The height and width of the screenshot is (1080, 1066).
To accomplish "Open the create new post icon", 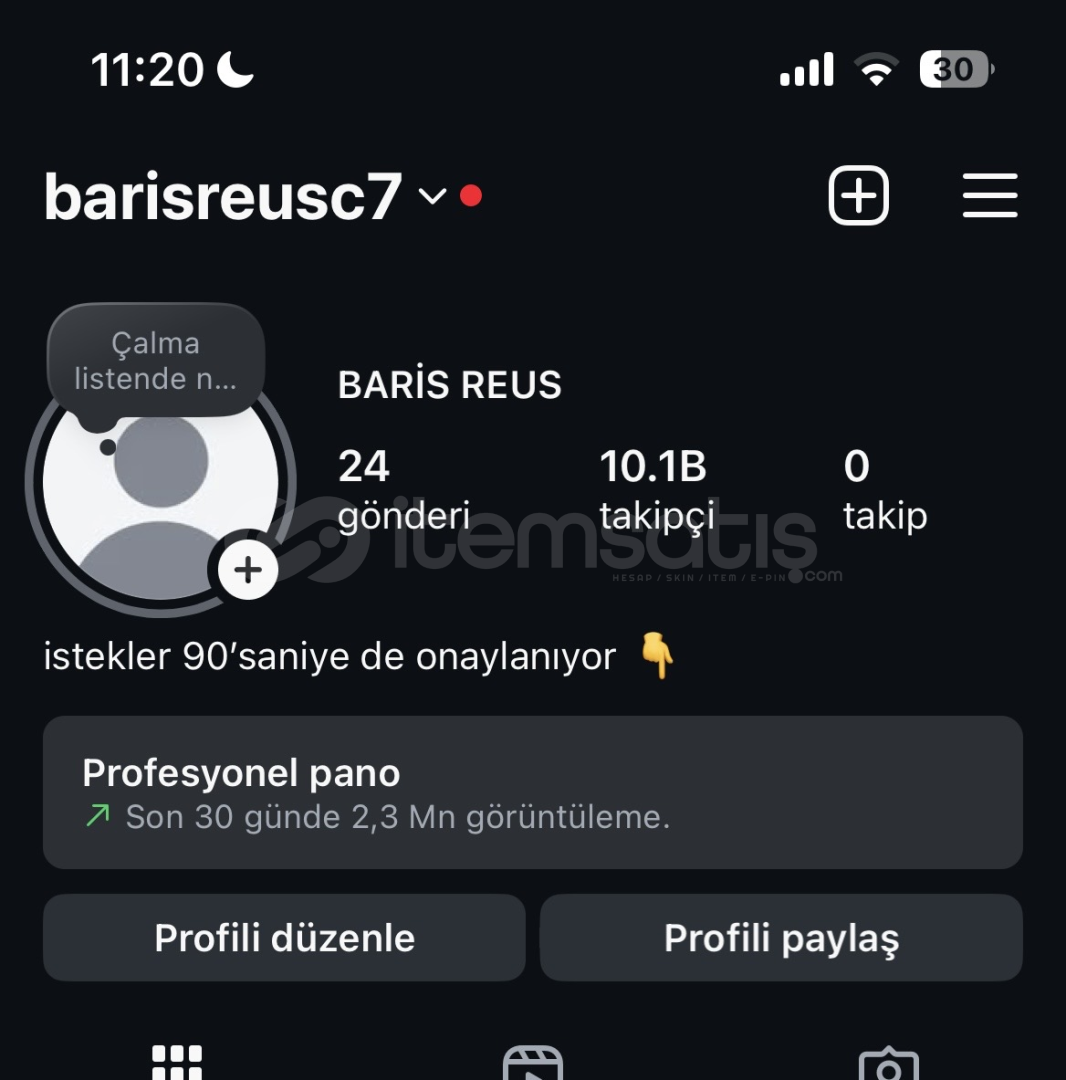I will pyautogui.click(x=858, y=195).
